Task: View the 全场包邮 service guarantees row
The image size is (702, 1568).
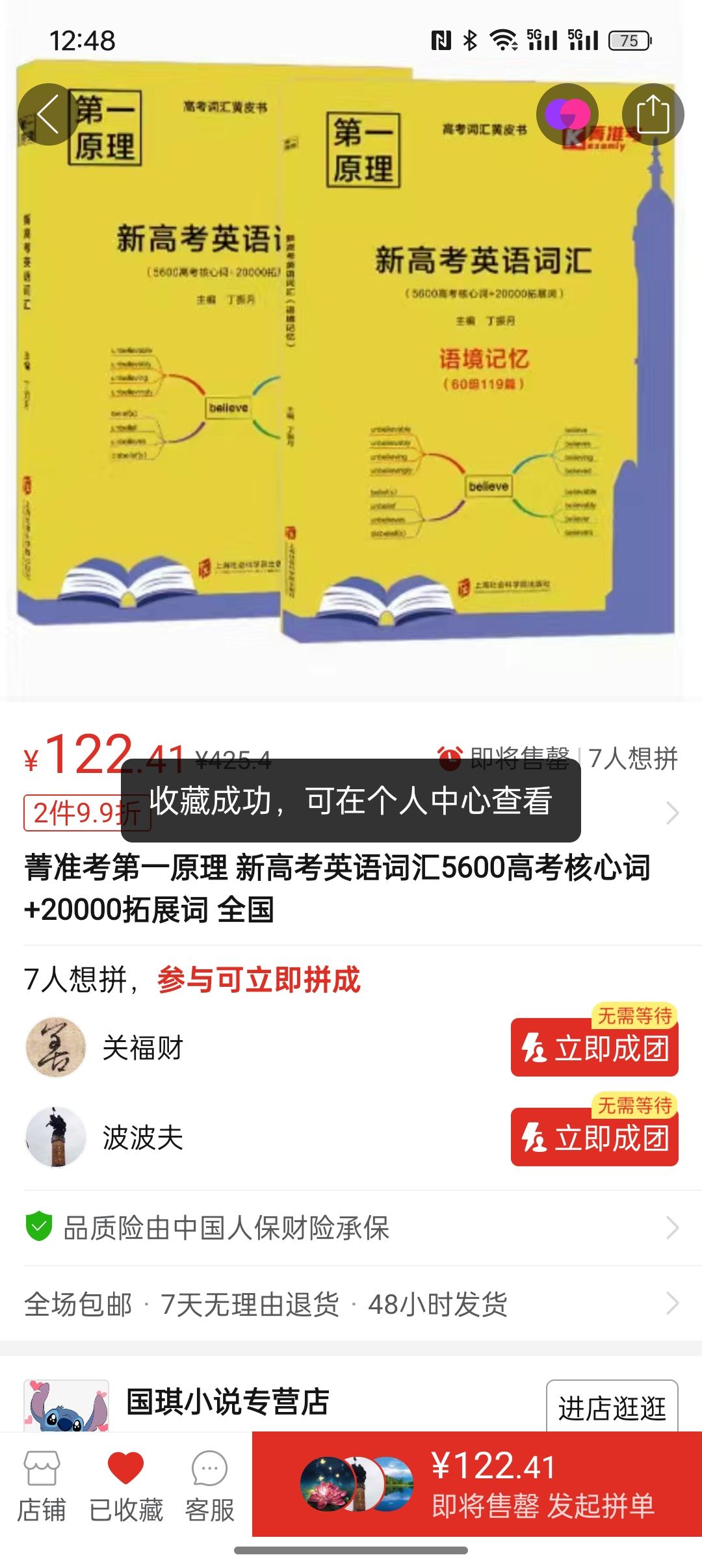Action: coord(351,1303)
